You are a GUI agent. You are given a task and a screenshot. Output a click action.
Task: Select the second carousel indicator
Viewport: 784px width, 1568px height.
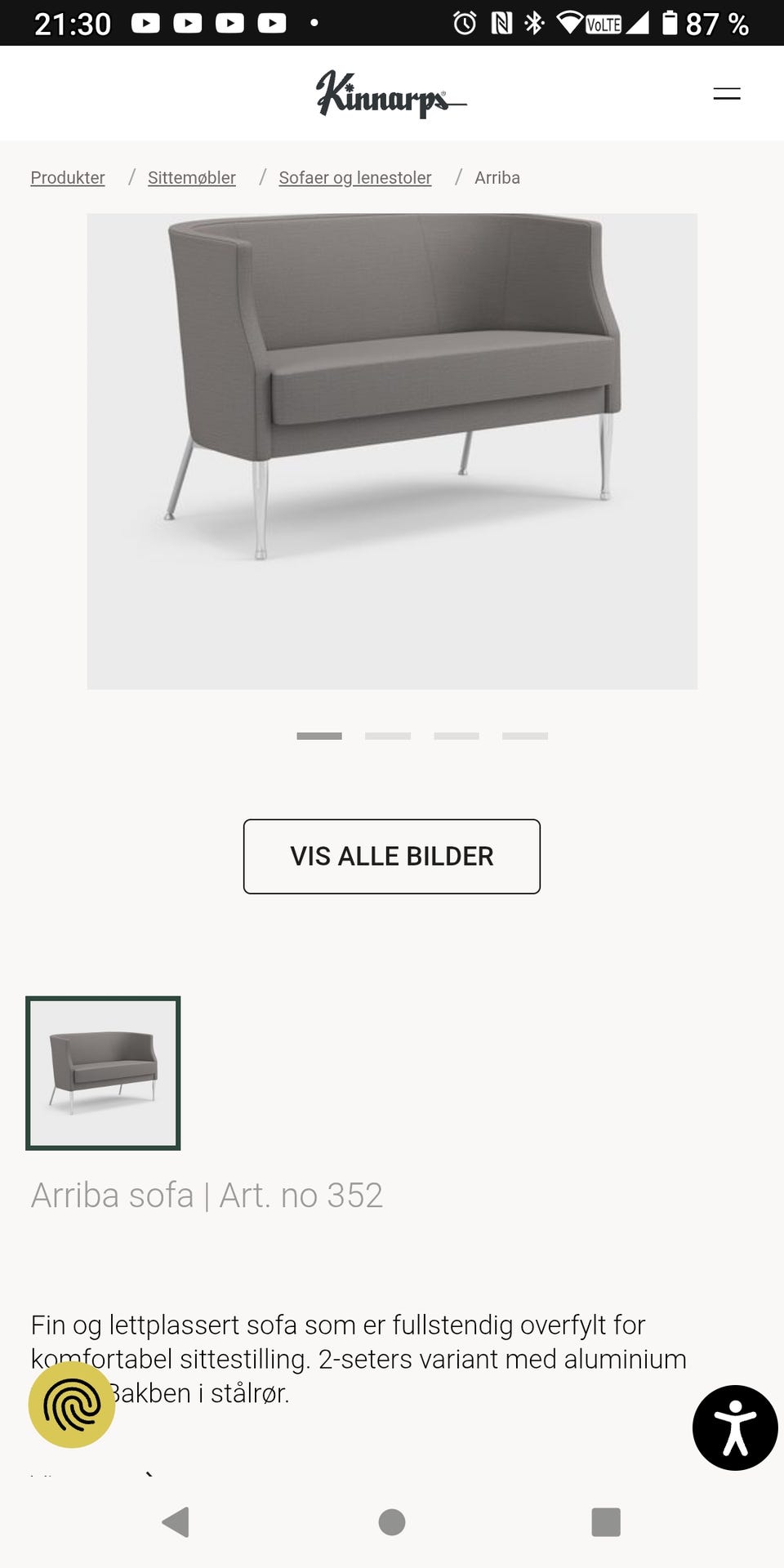pyautogui.click(x=389, y=735)
